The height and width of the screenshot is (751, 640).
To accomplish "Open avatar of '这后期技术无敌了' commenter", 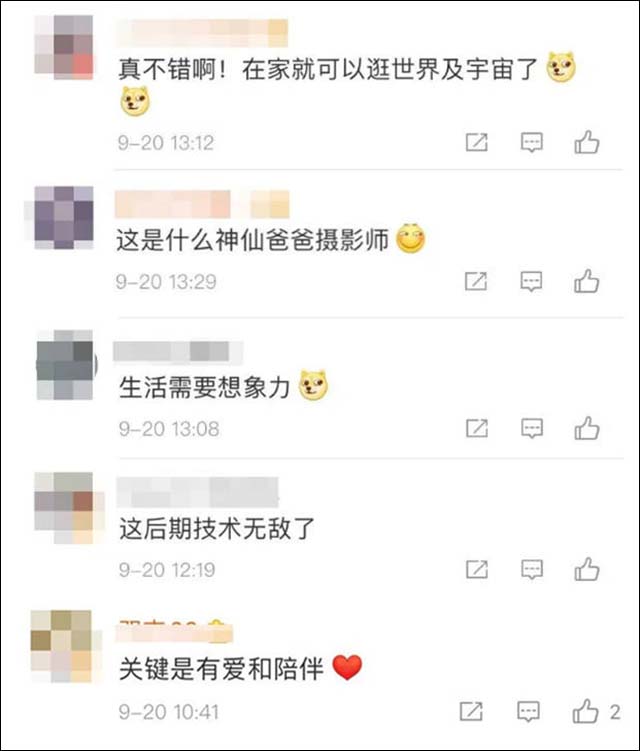I will click(64, 506).
